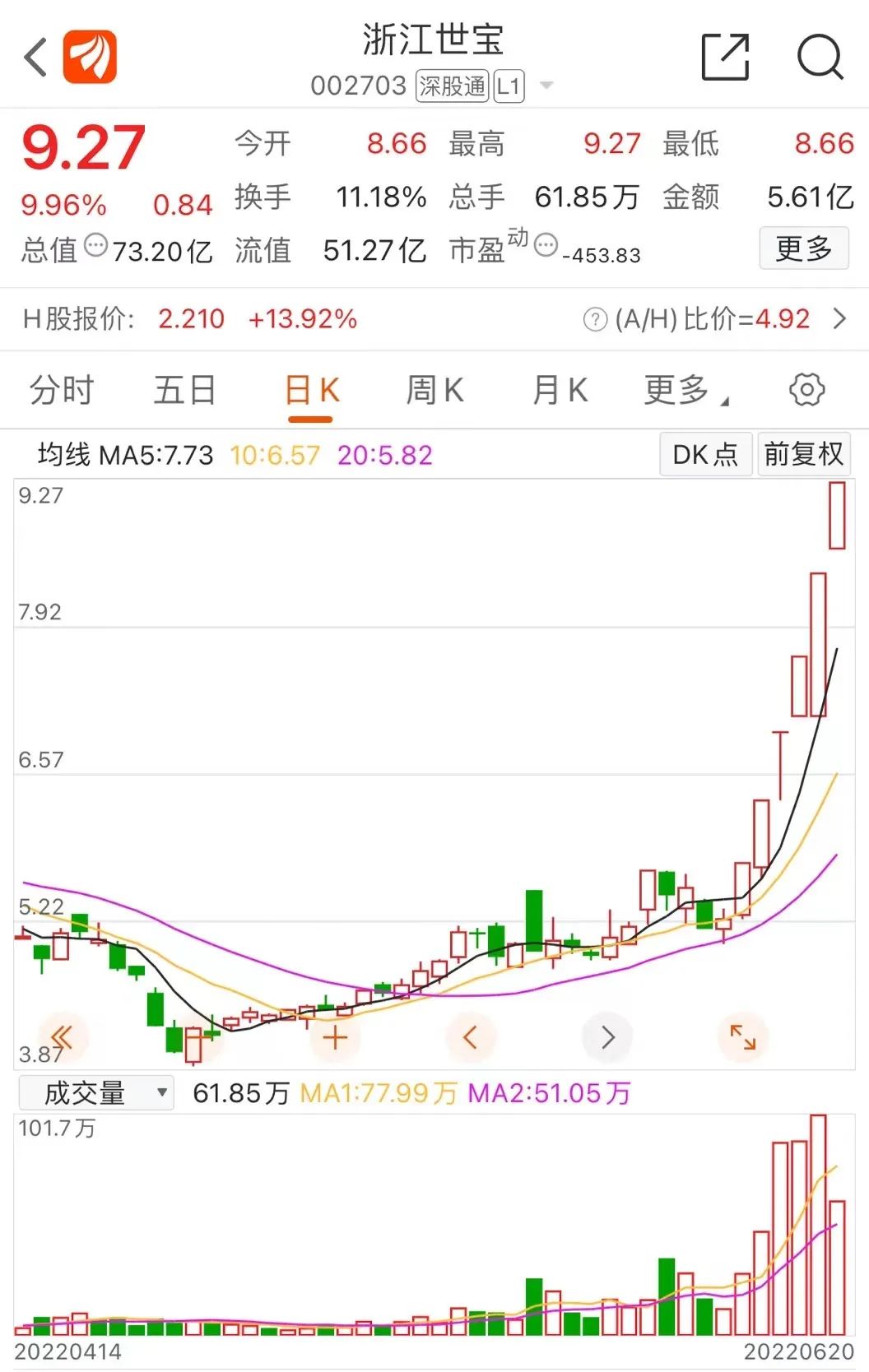Share this stock page
Image resolution: width=869 pixels, height=1372 pixels.
point(724,58)
